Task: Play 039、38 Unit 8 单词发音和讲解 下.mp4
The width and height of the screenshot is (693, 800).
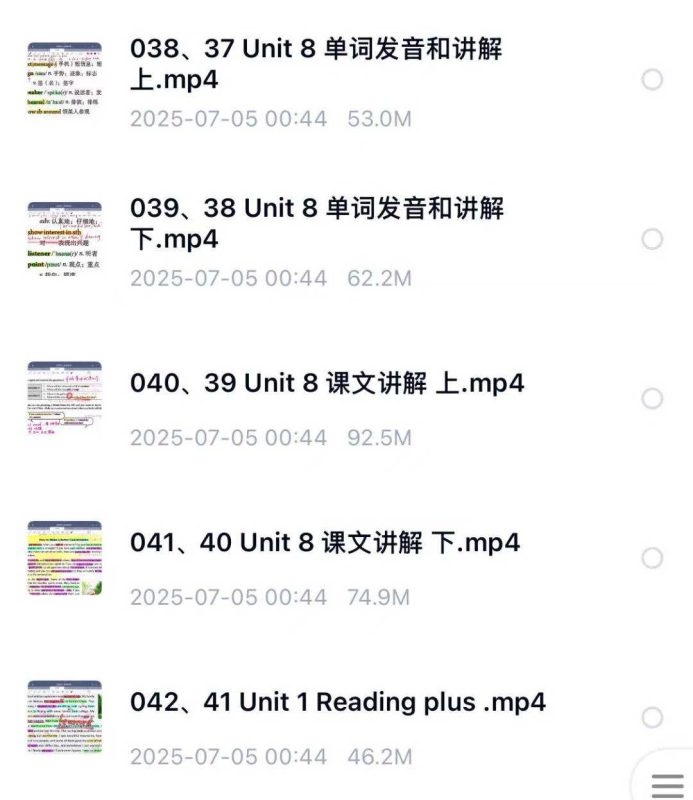Action: 316,224
